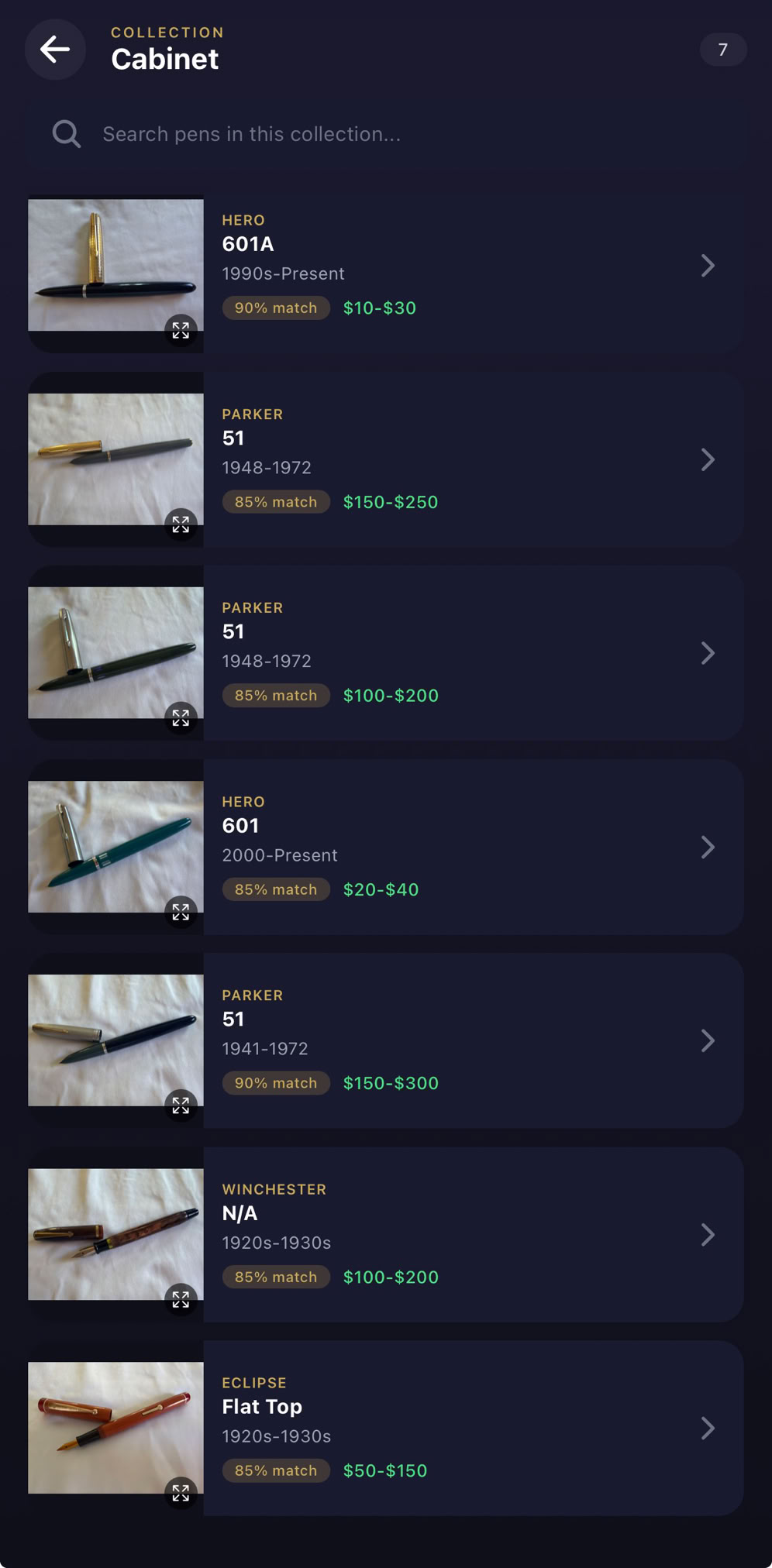The width and height of the screenshot is (772, 1568).
Task: Enlarge the photo of the $150-$250 Parker 51
Action: [181, 524]
